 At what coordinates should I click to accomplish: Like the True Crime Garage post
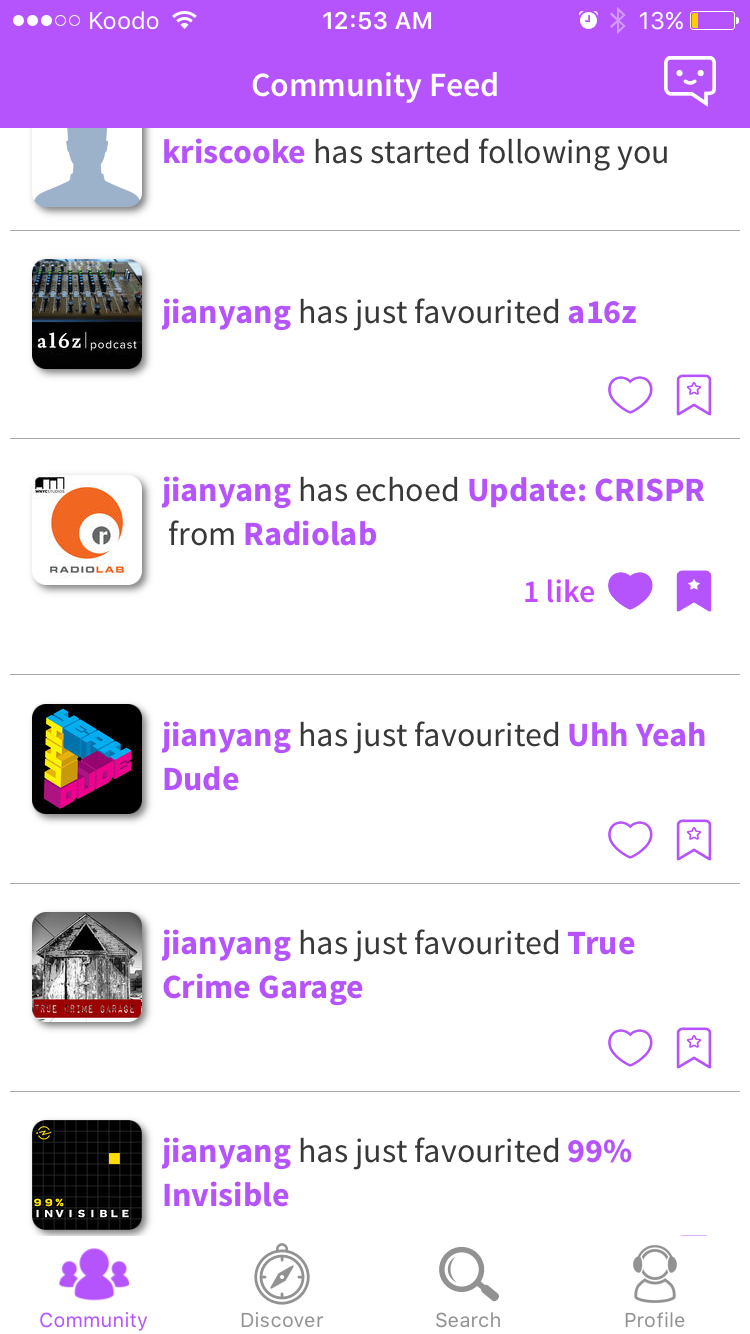630,1048
